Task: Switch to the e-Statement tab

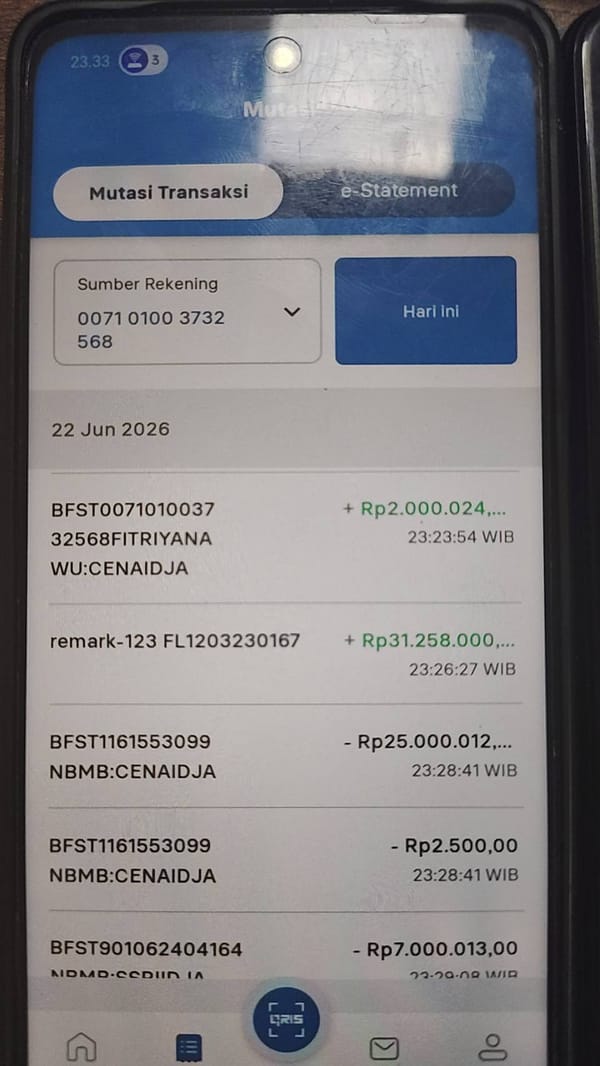Action: [400, 190]
